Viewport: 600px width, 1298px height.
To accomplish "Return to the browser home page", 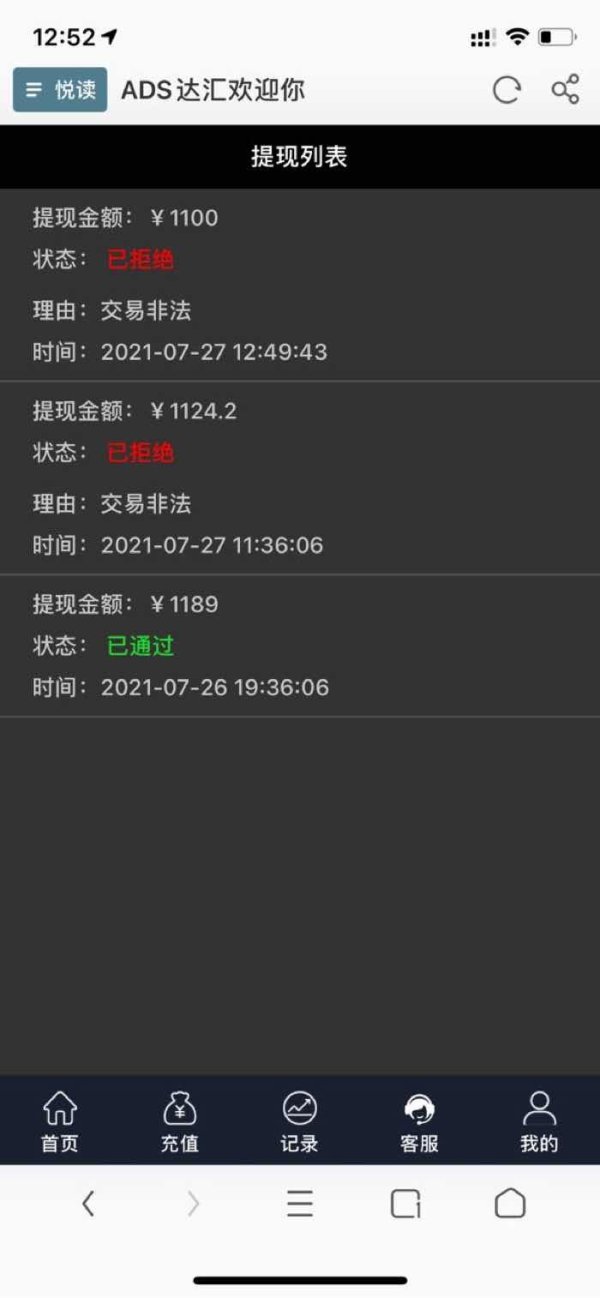I will (510, 1203).
